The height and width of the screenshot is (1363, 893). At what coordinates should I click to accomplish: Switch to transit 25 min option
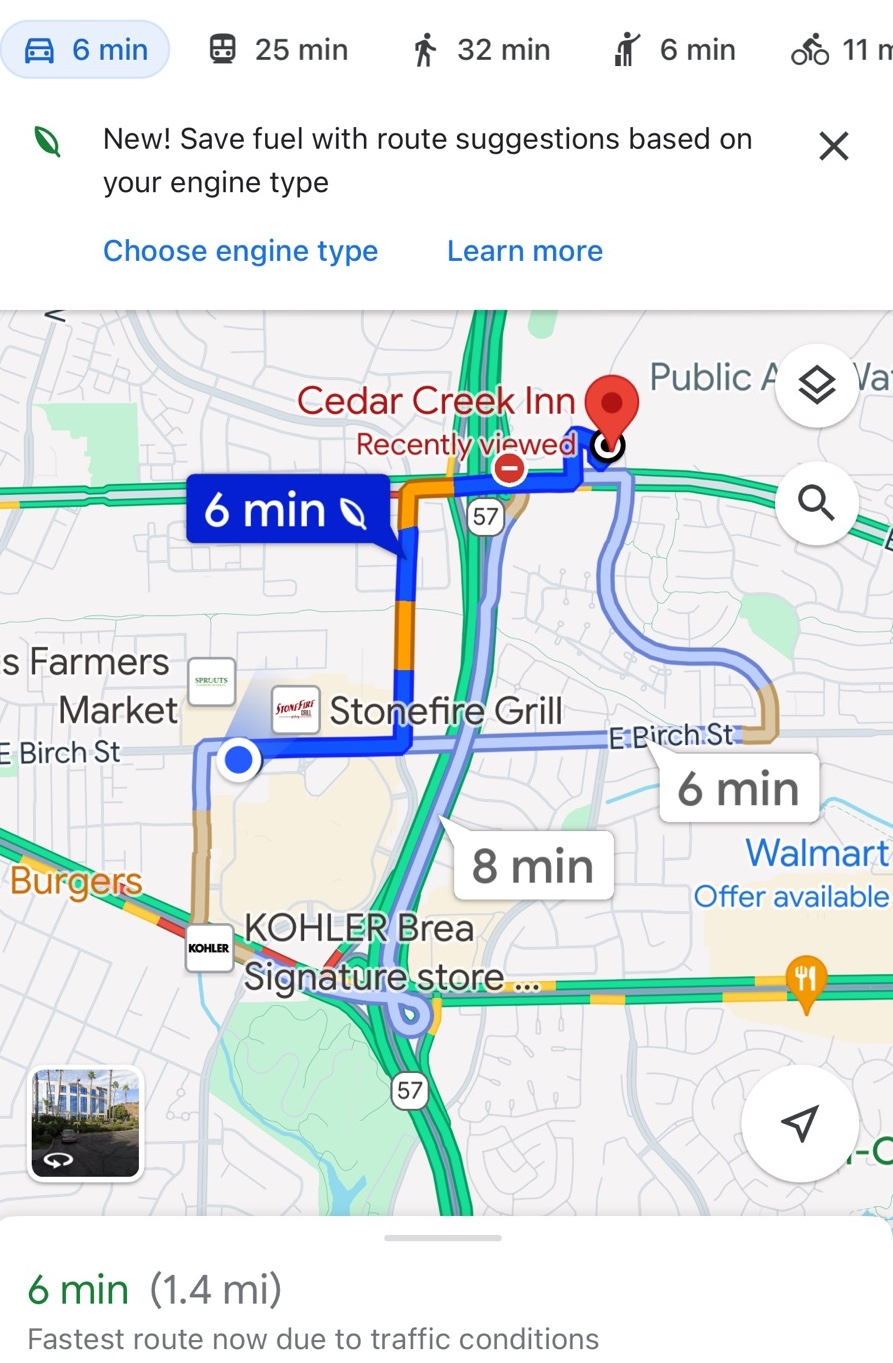(278, 49)
